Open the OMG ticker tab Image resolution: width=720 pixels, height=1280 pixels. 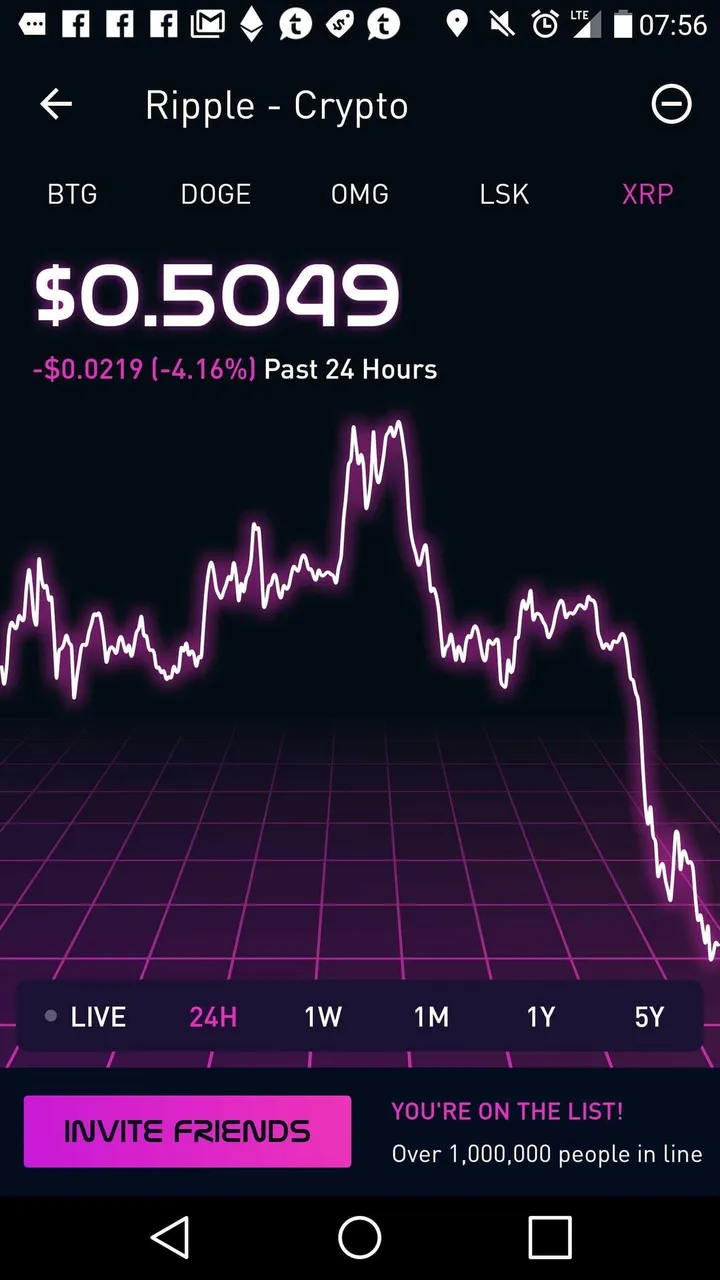(x=359, y=194)
